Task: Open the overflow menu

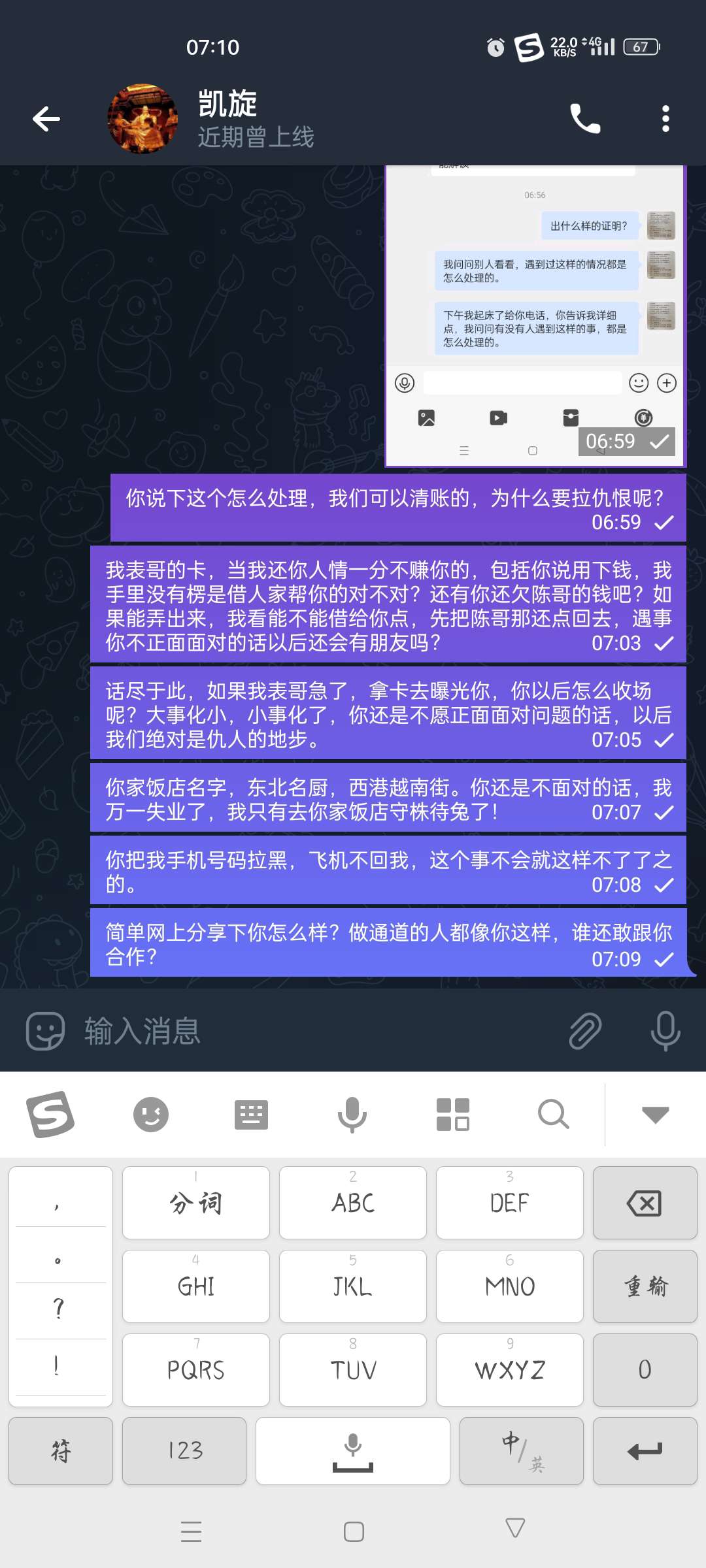Action: click(x=665, y=119)
